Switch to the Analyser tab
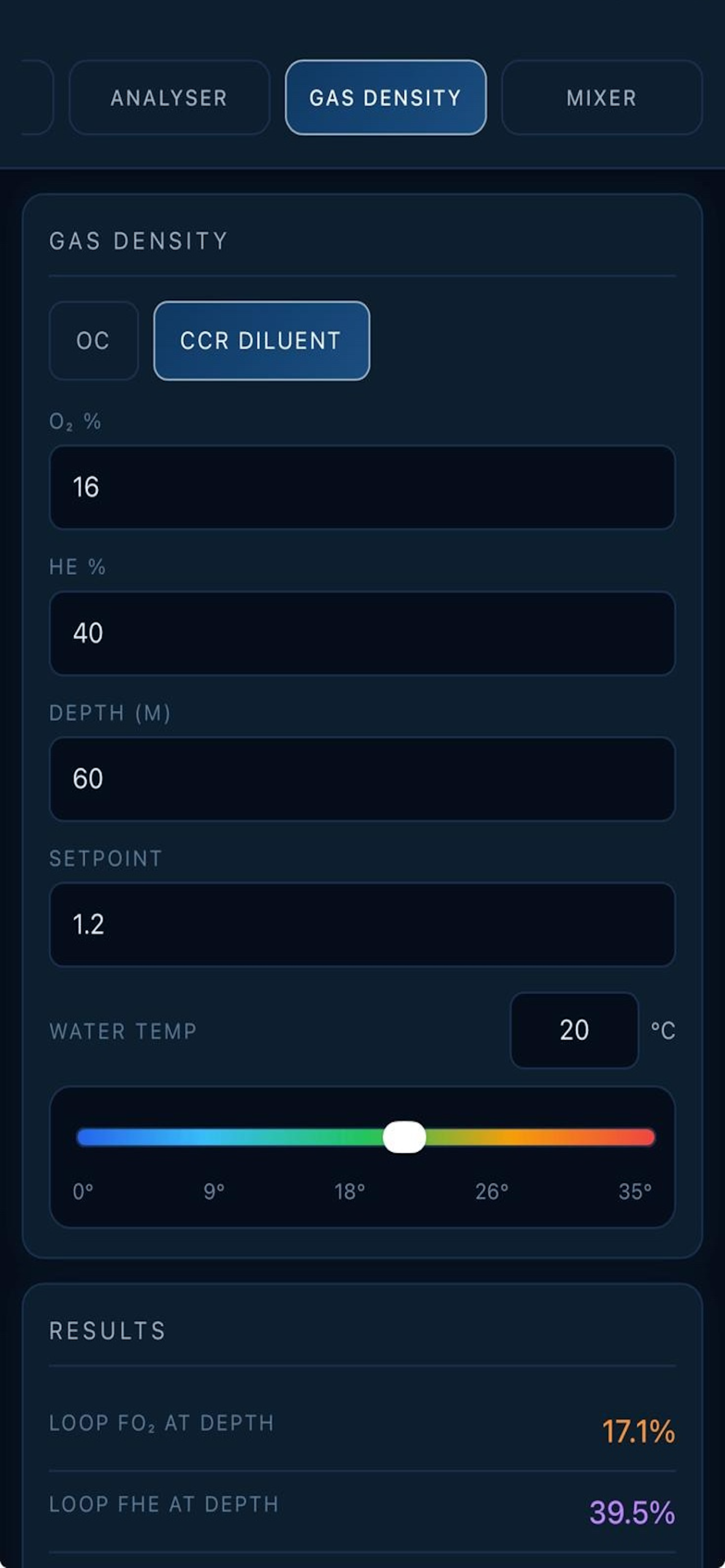Screen dimensions: 725x1568 pos(169,97)
